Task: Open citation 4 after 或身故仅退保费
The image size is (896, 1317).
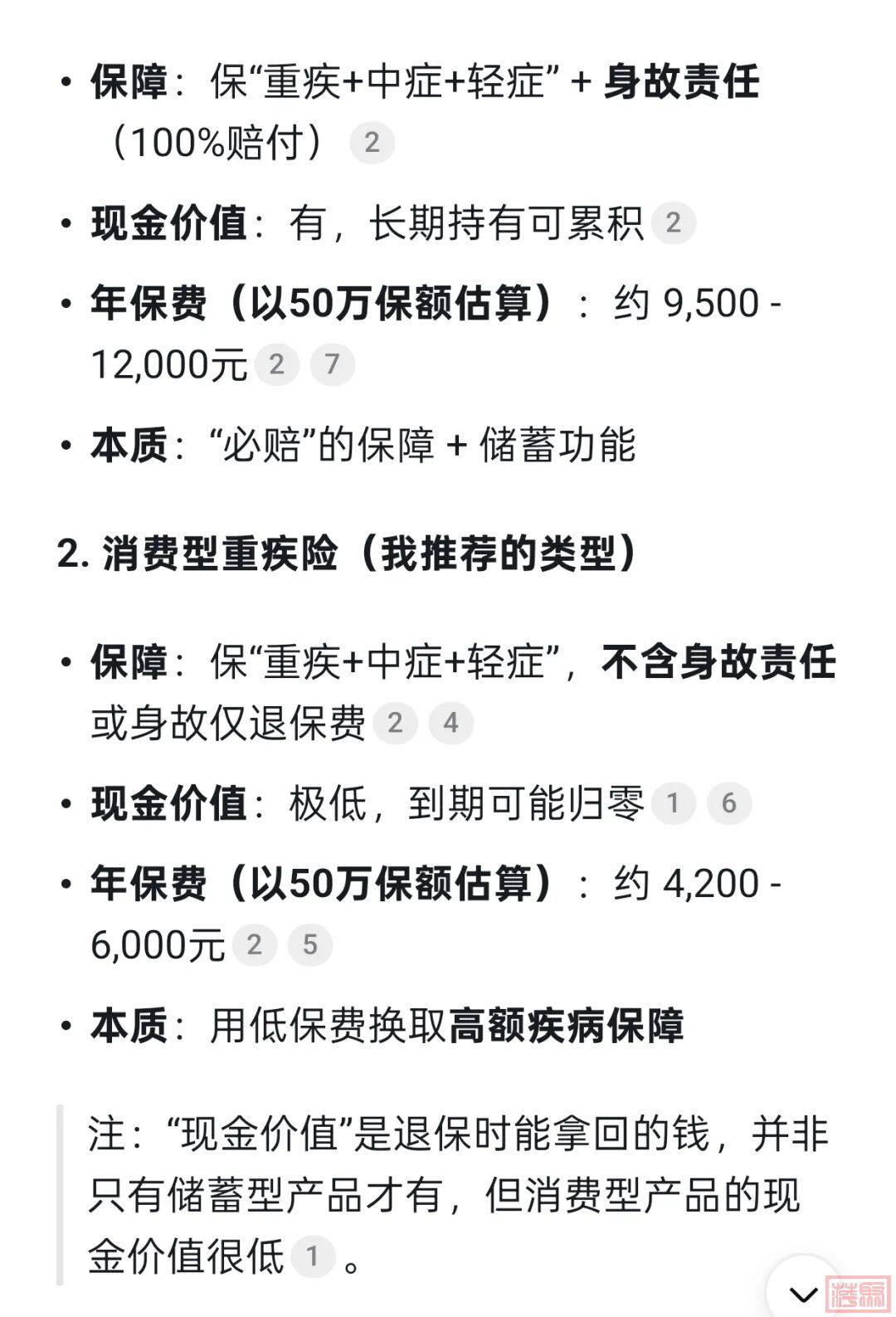Action: click(450, 723)
